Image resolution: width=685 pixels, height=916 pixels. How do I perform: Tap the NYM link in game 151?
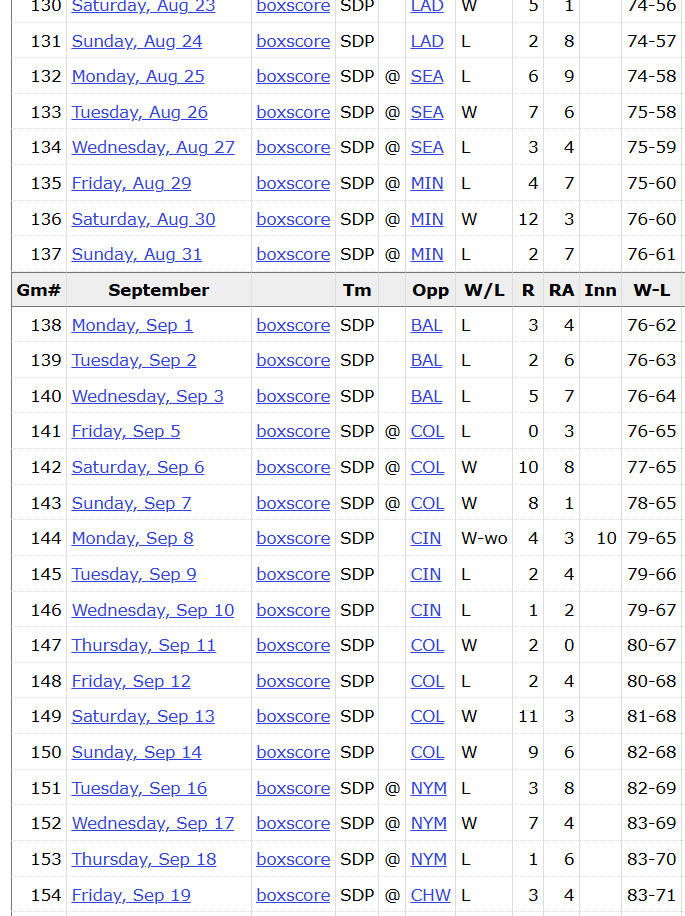pyautogui.click(x=428, y=788)
